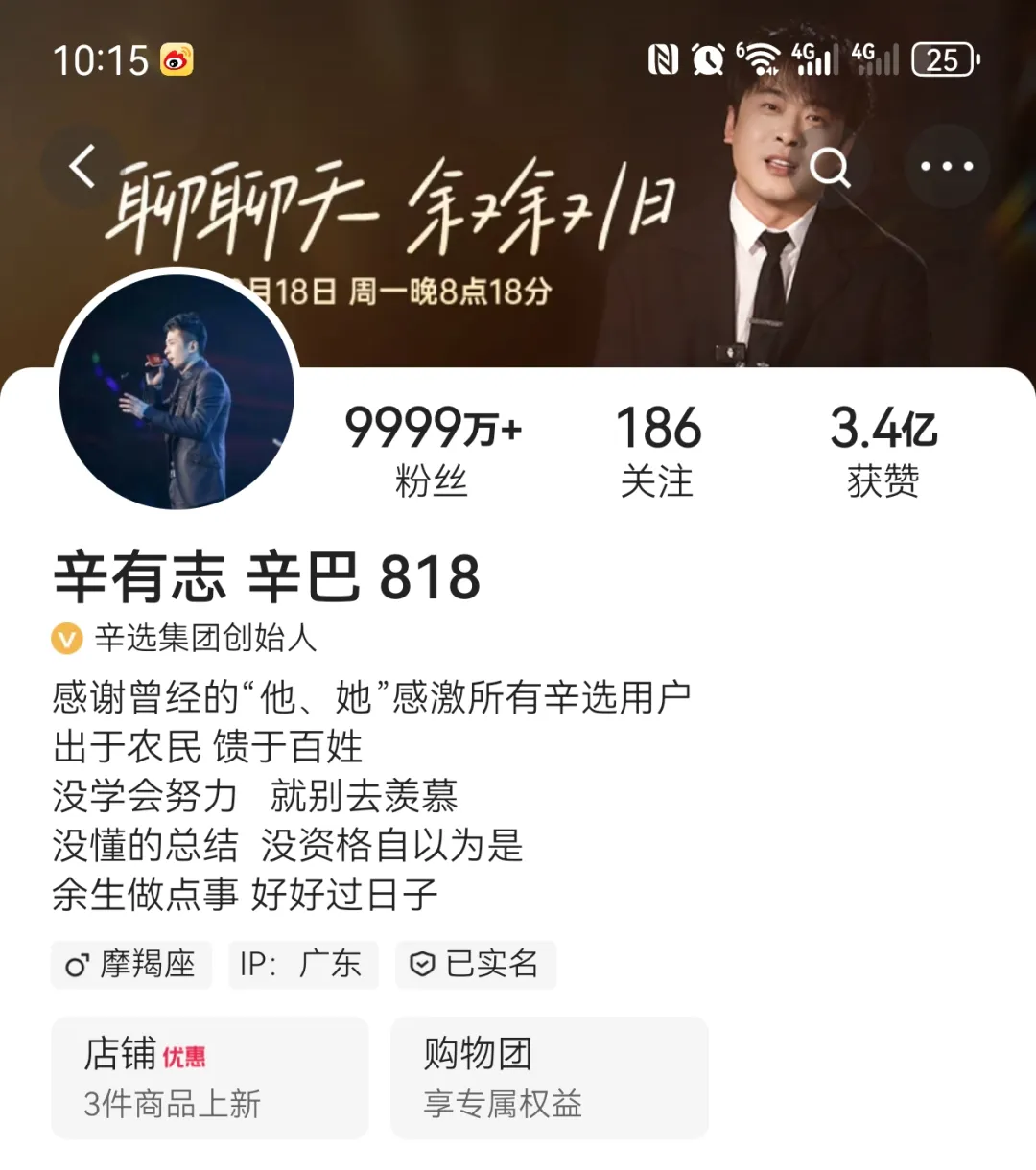Open the 店铺 shop card
This screenshot has width=1036, height=1170.
coord(209,1078)
